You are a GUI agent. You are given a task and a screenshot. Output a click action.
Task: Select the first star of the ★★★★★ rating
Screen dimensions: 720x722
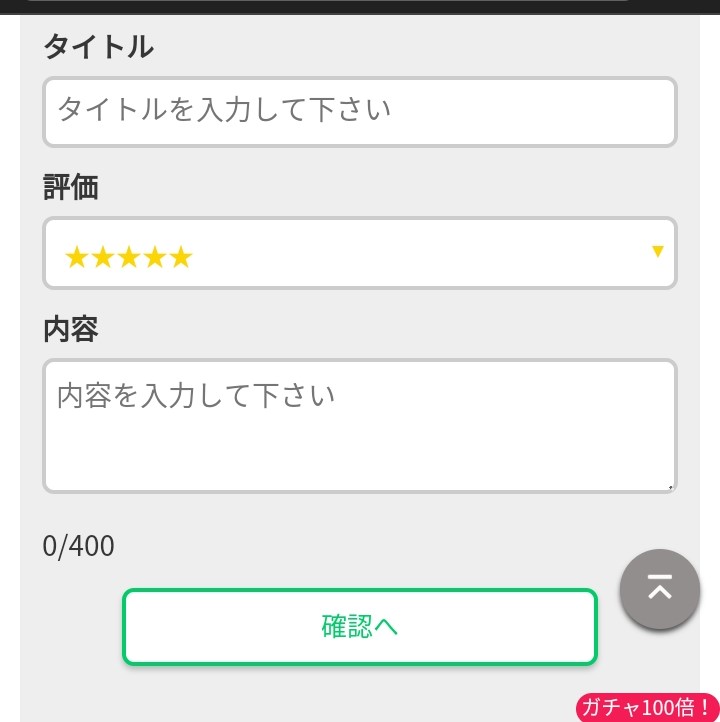76,256
